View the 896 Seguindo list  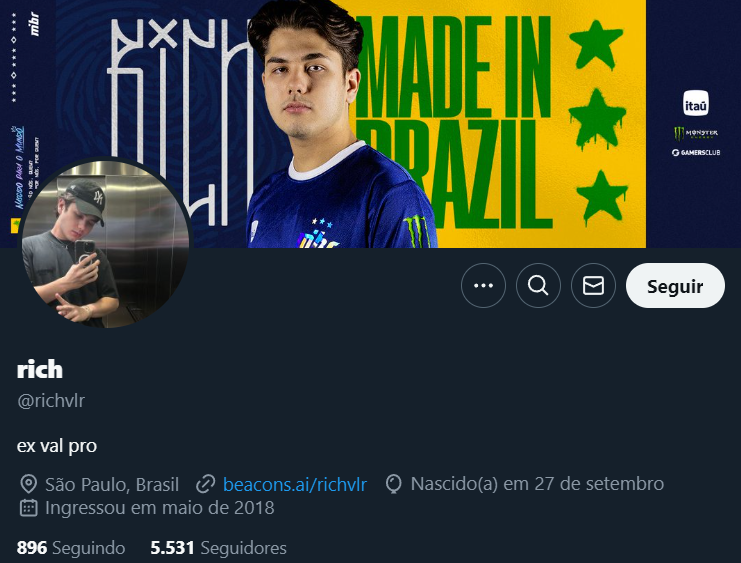(x=71, y=548)
